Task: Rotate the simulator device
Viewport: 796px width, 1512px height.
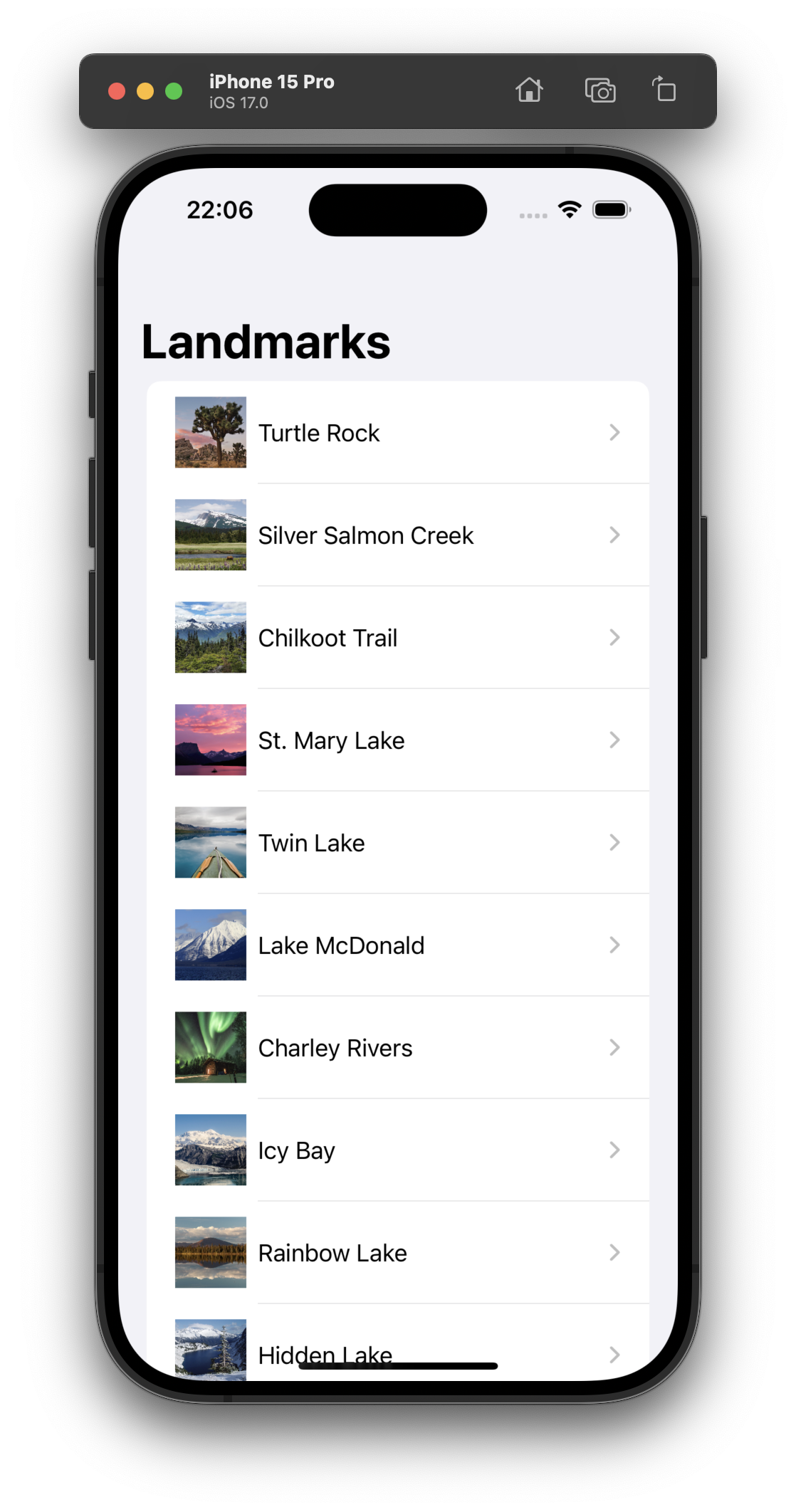Action: 664,90
